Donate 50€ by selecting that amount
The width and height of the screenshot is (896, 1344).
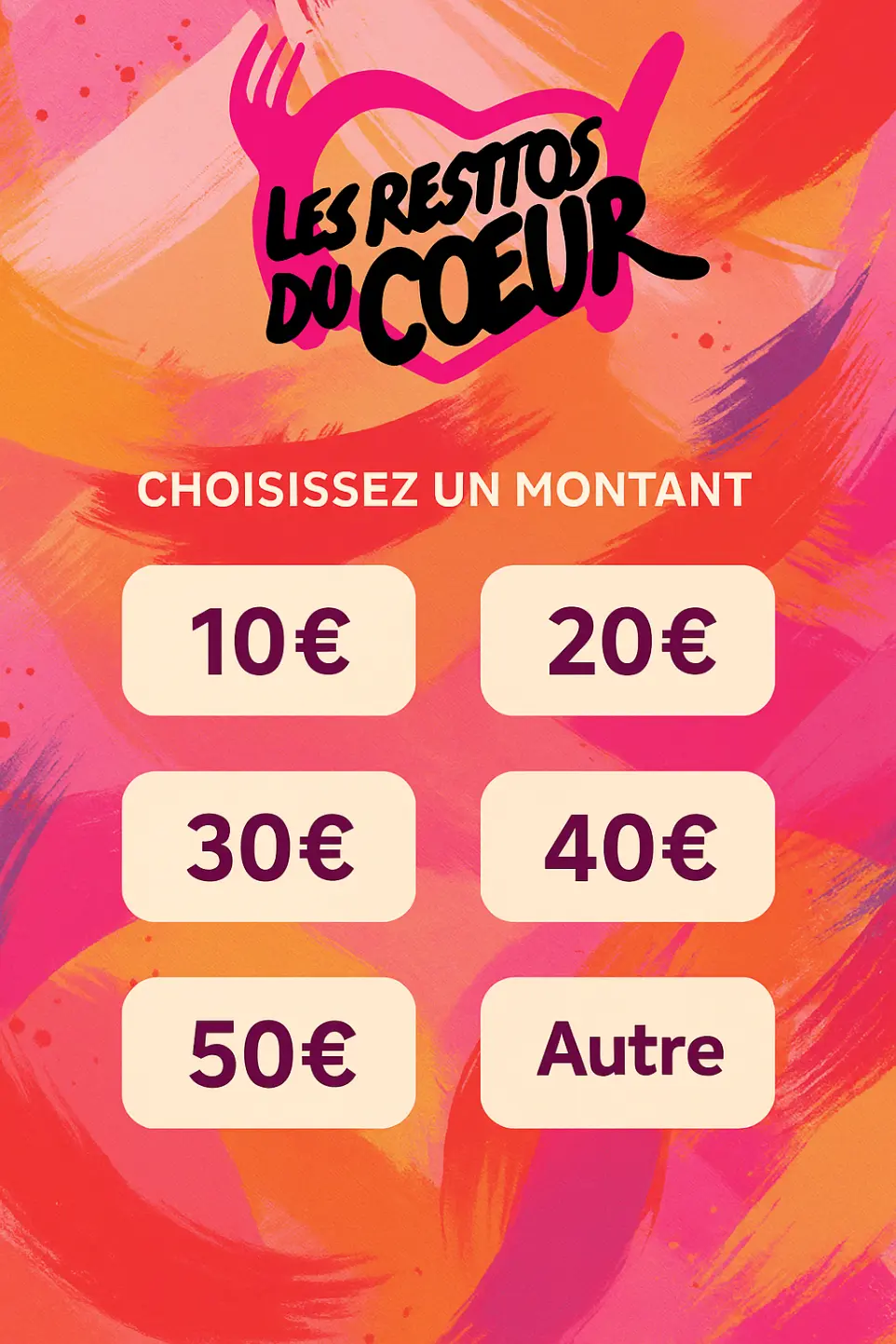point(268,1052)
